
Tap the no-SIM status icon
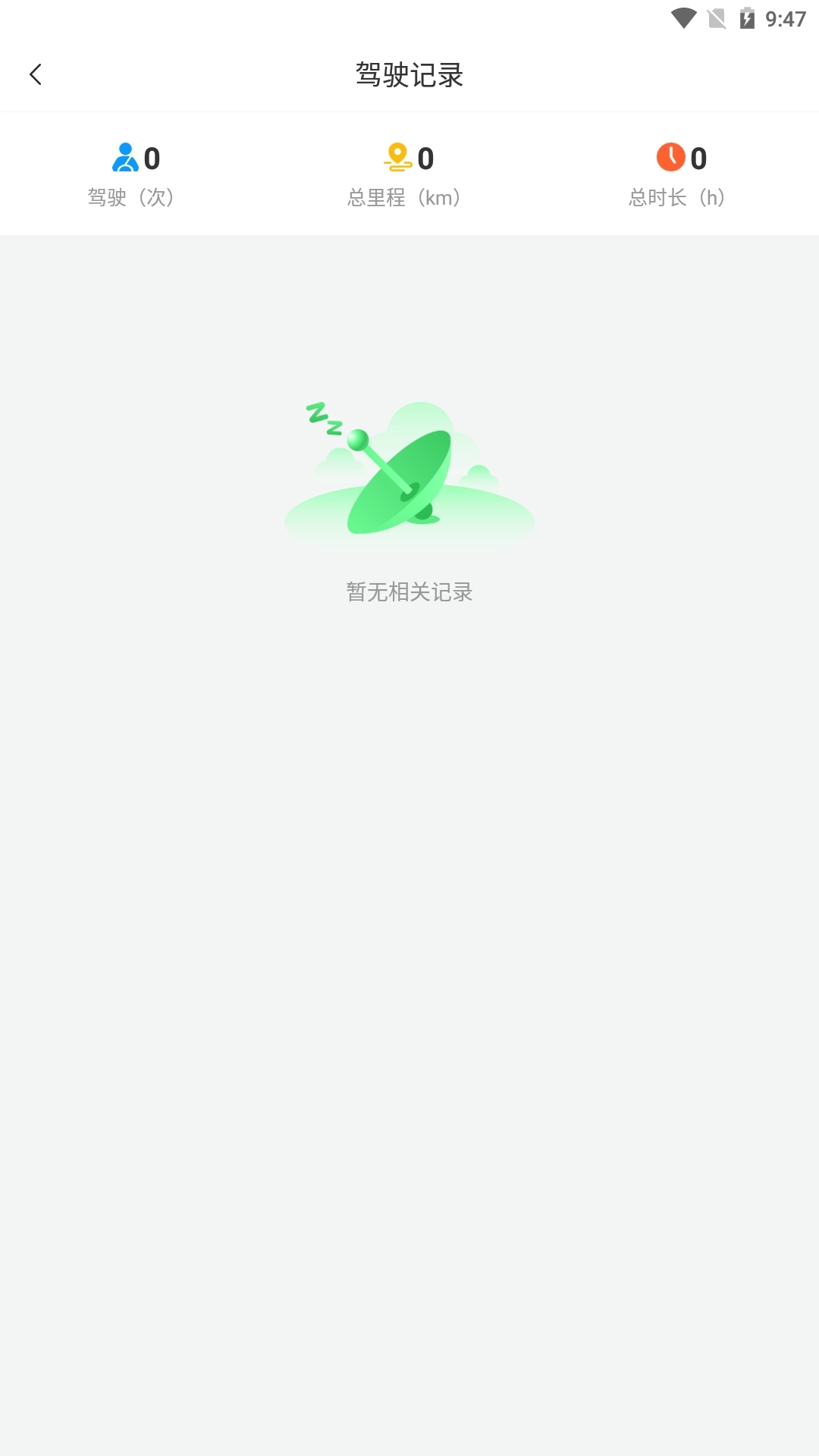pyautogui.click(x=717, y=20)
